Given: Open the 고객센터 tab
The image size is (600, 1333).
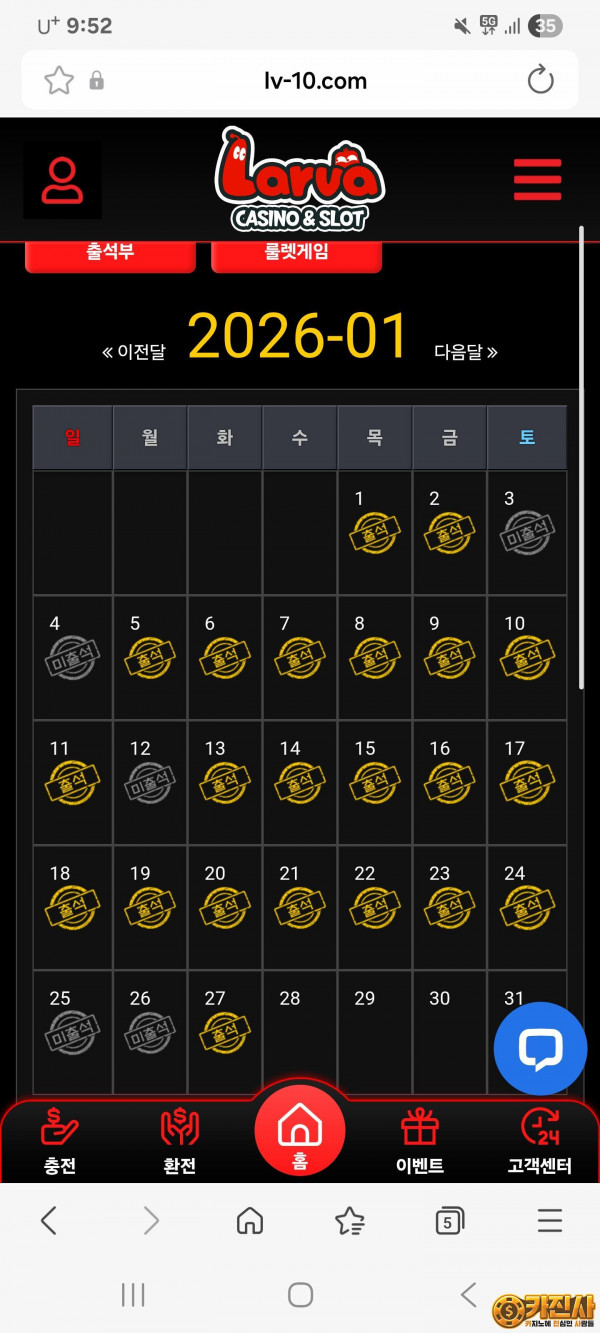Looking at the screenshot, I should (540, 1143).
